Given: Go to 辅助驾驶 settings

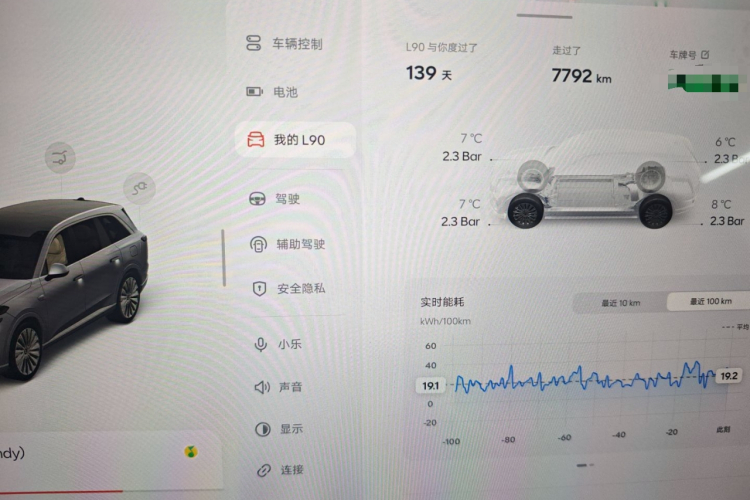Looking at the screenshot, I should (288, 244).
